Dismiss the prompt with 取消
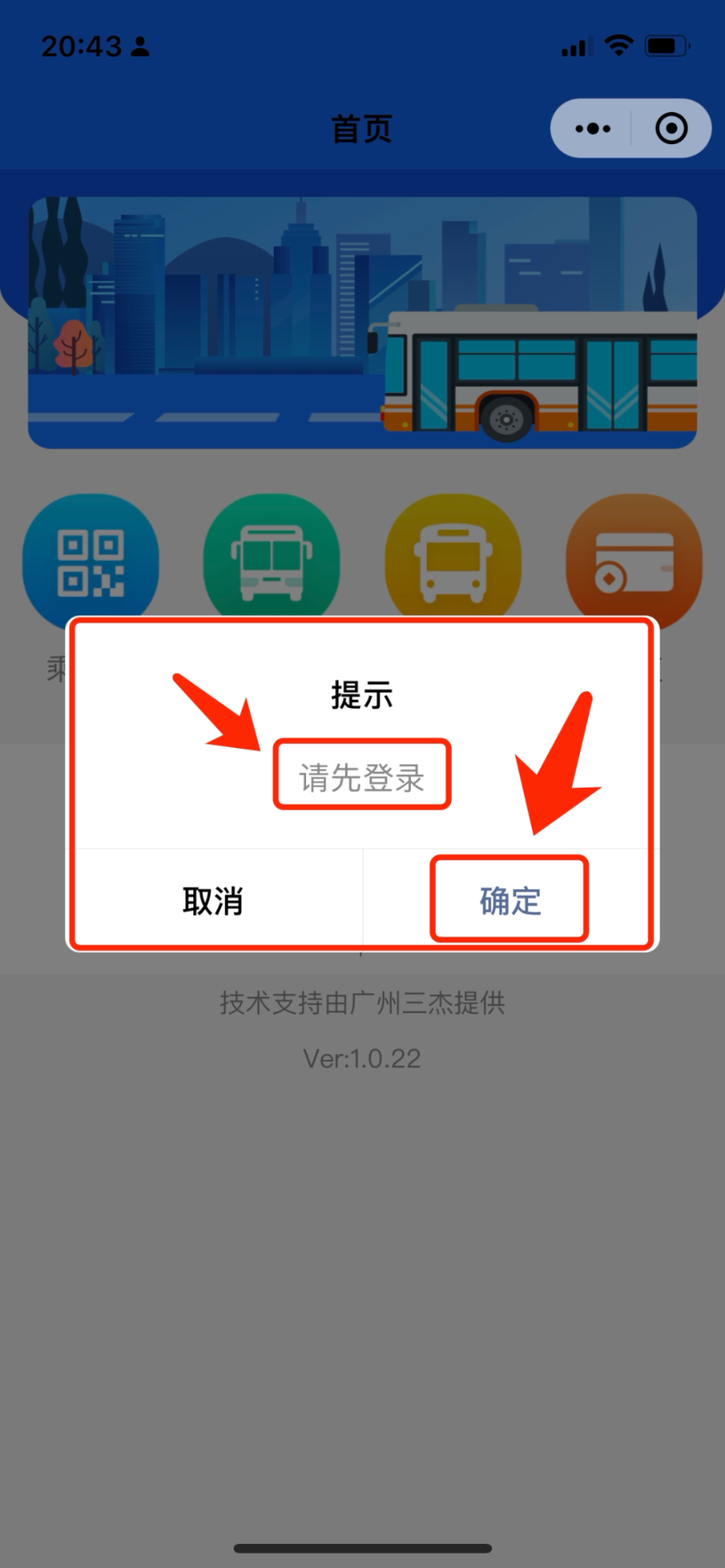The height and width of the screenshot is (1568, 725). coord(213,900)
